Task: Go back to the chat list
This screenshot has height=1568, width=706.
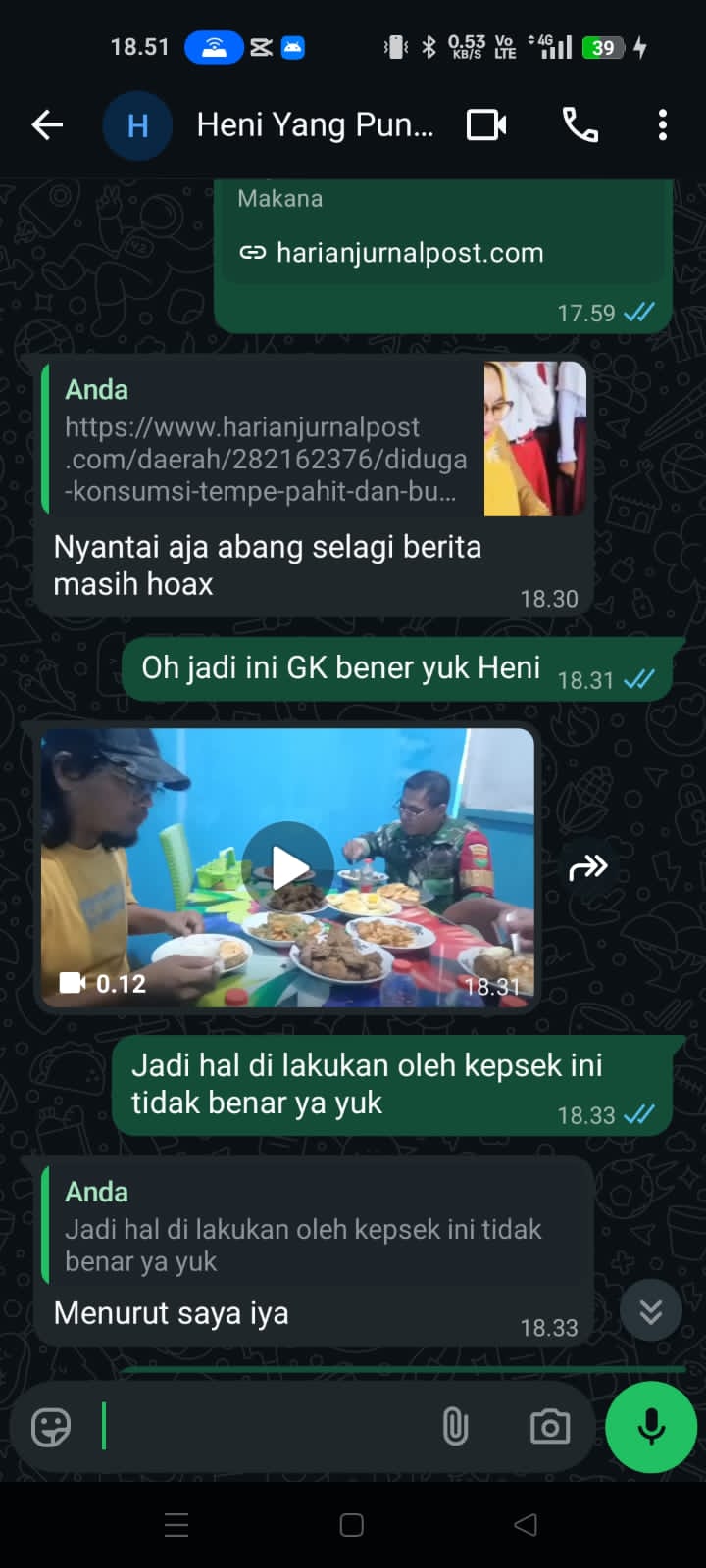Action: 47,125
